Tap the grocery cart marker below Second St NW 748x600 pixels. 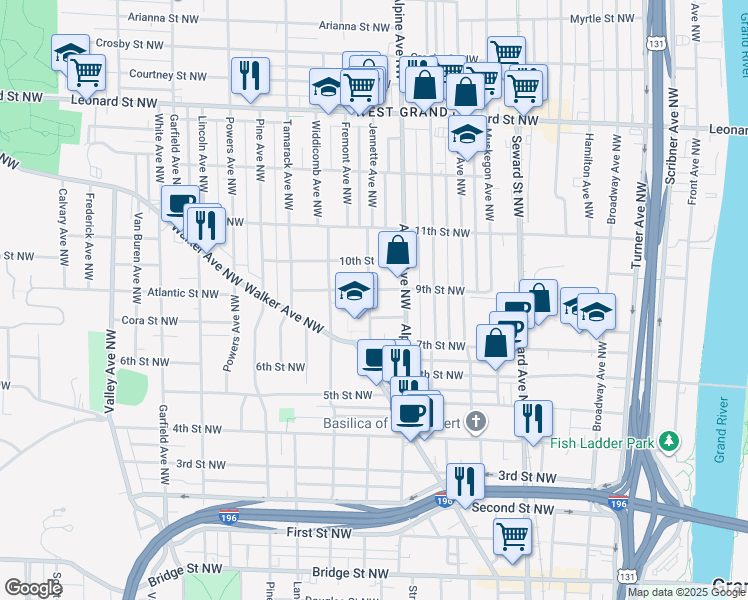(512, 538)
